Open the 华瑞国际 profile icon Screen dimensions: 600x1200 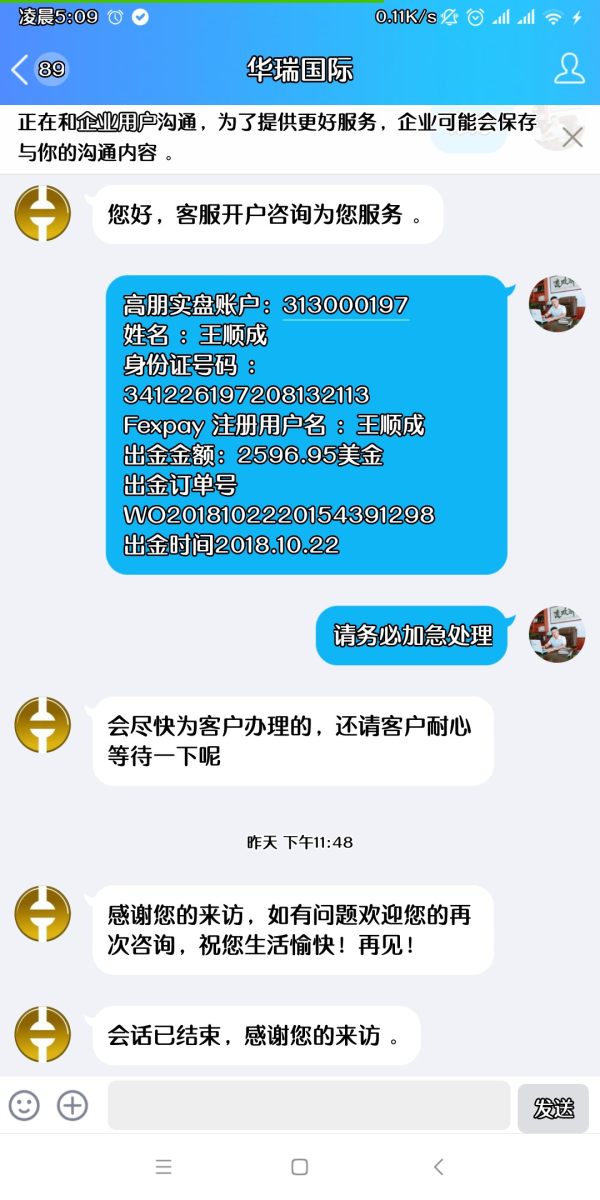point(569,69)
